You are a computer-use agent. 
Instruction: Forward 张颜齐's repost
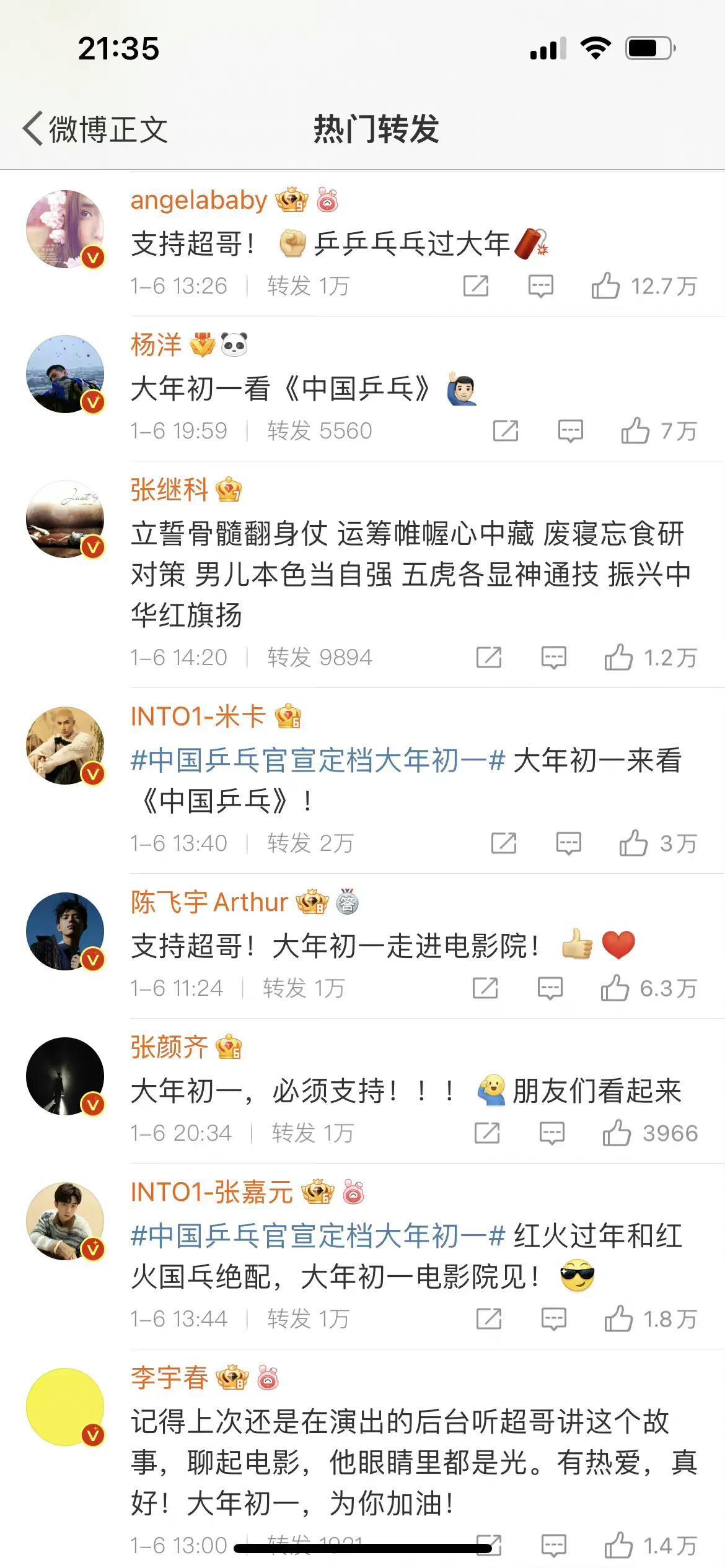click(x=486, y=1133)
